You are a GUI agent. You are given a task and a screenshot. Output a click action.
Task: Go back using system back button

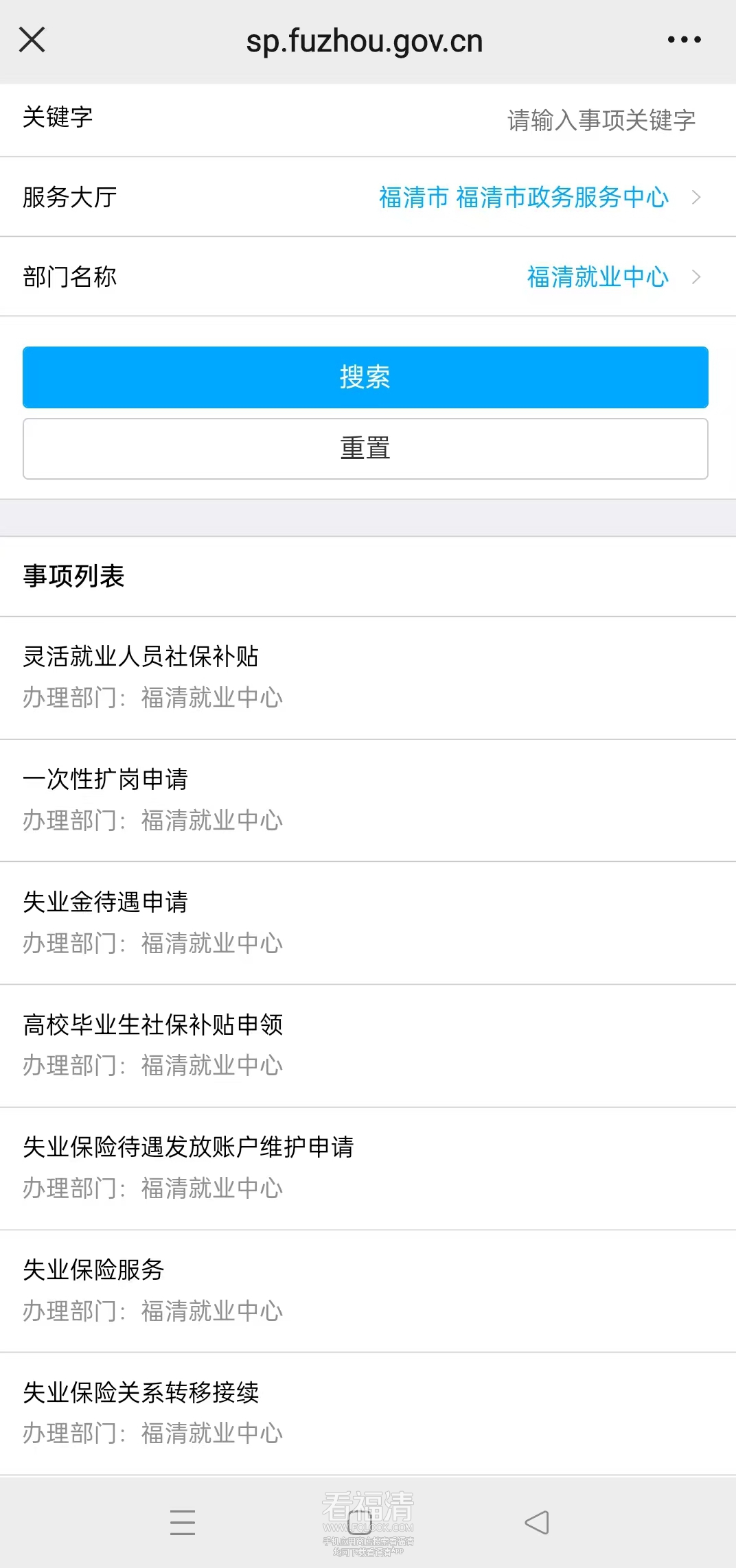[x=537, y=1523]
